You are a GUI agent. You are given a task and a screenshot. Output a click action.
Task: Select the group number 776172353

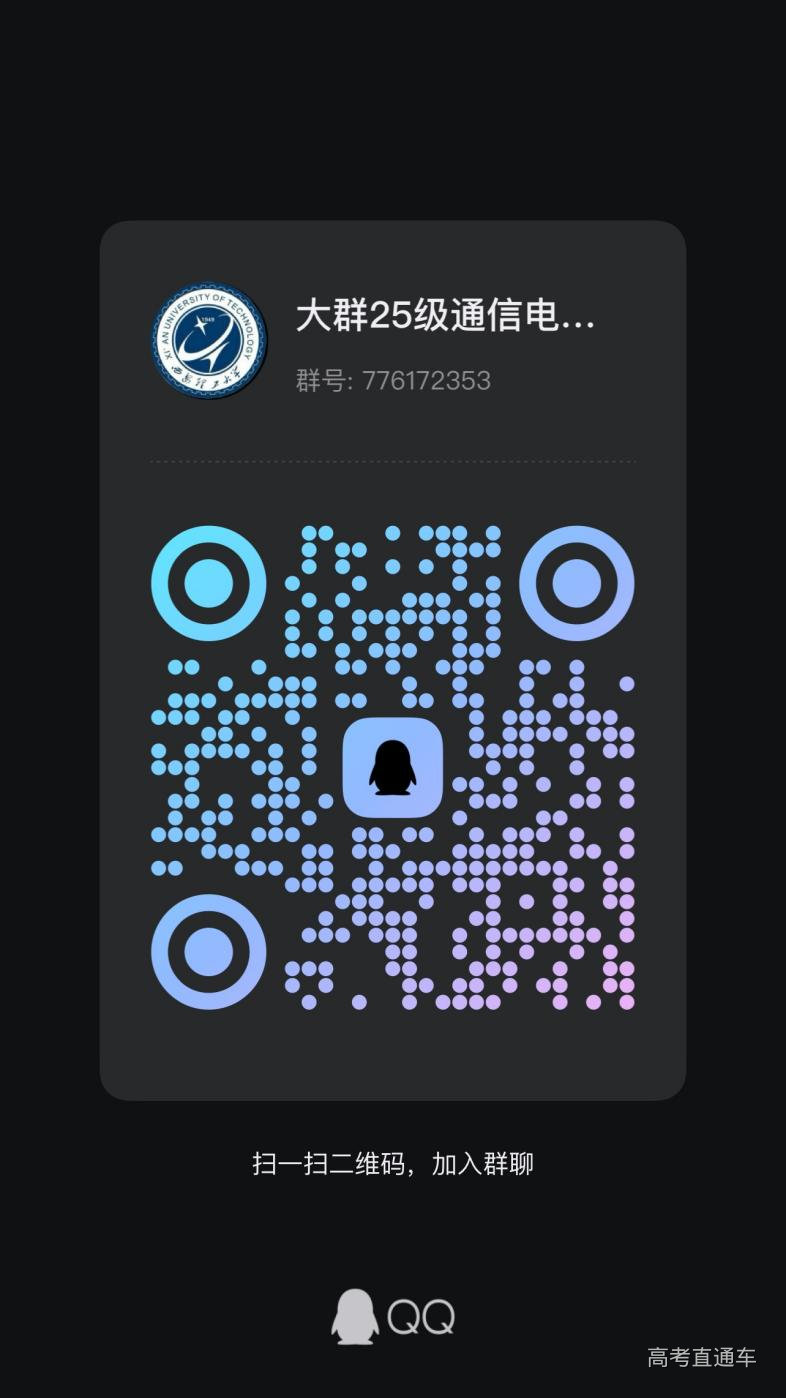[x=427, y=381]
